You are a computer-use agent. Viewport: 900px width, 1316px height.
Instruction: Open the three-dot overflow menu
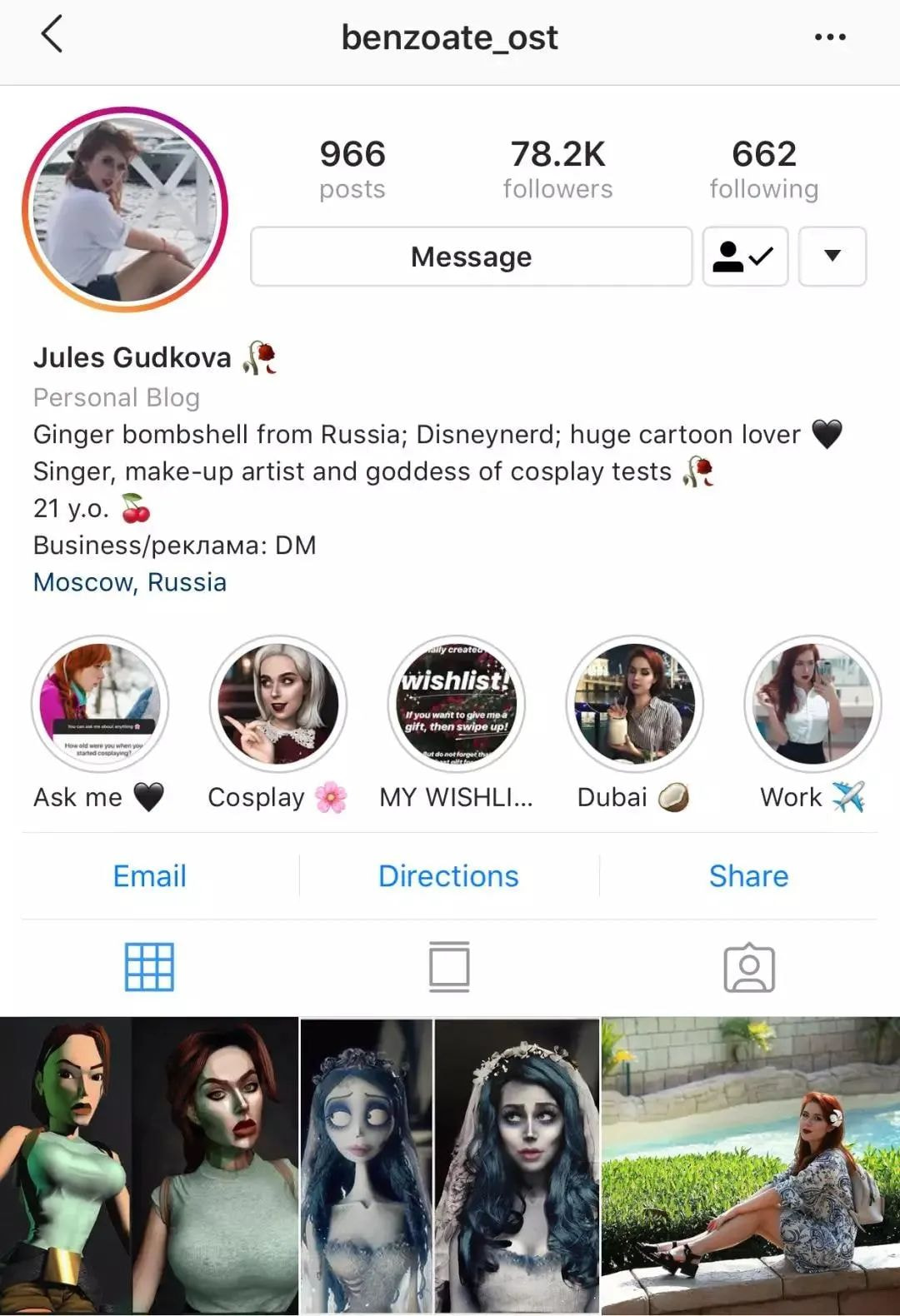tap(830, 37)
